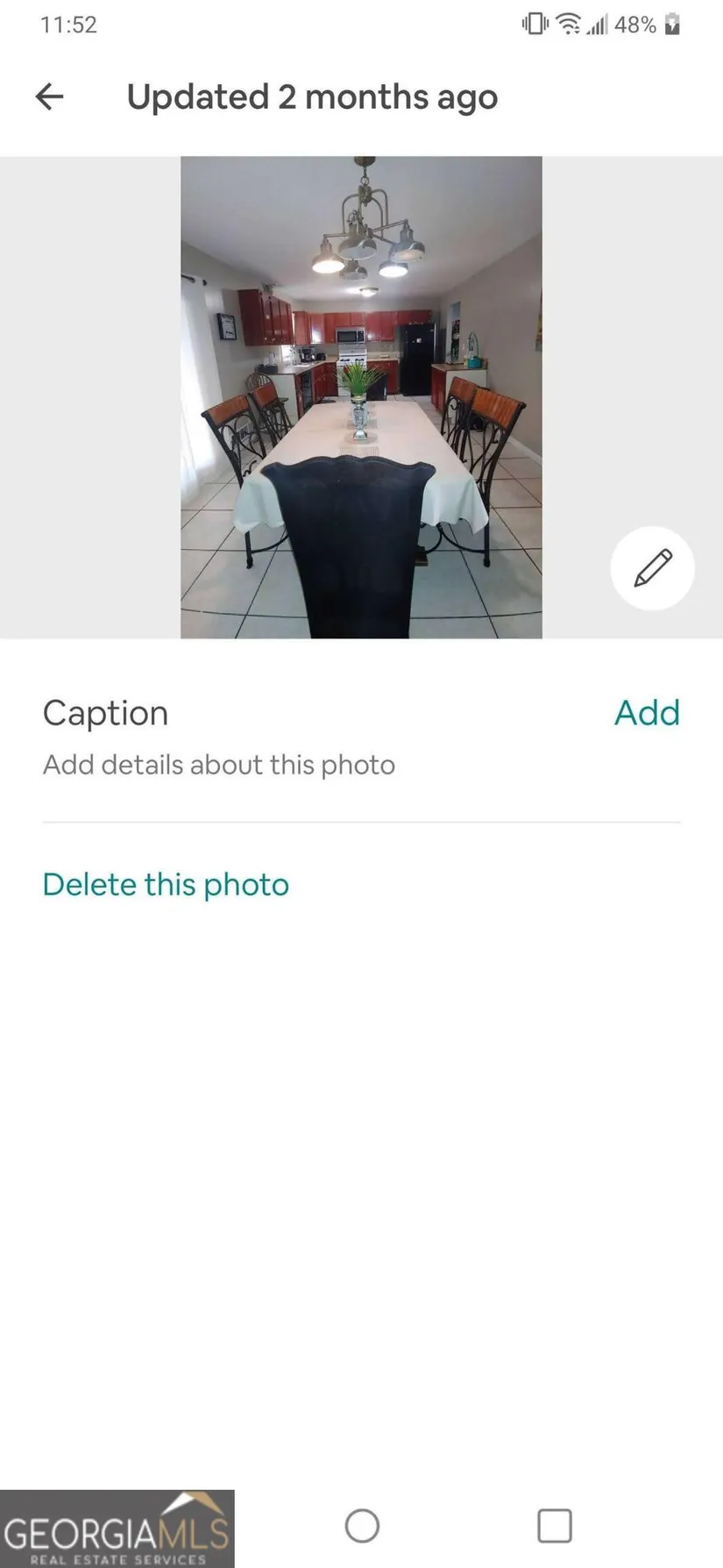
Task: Open recent apps view
Action: coord(554,1526)
